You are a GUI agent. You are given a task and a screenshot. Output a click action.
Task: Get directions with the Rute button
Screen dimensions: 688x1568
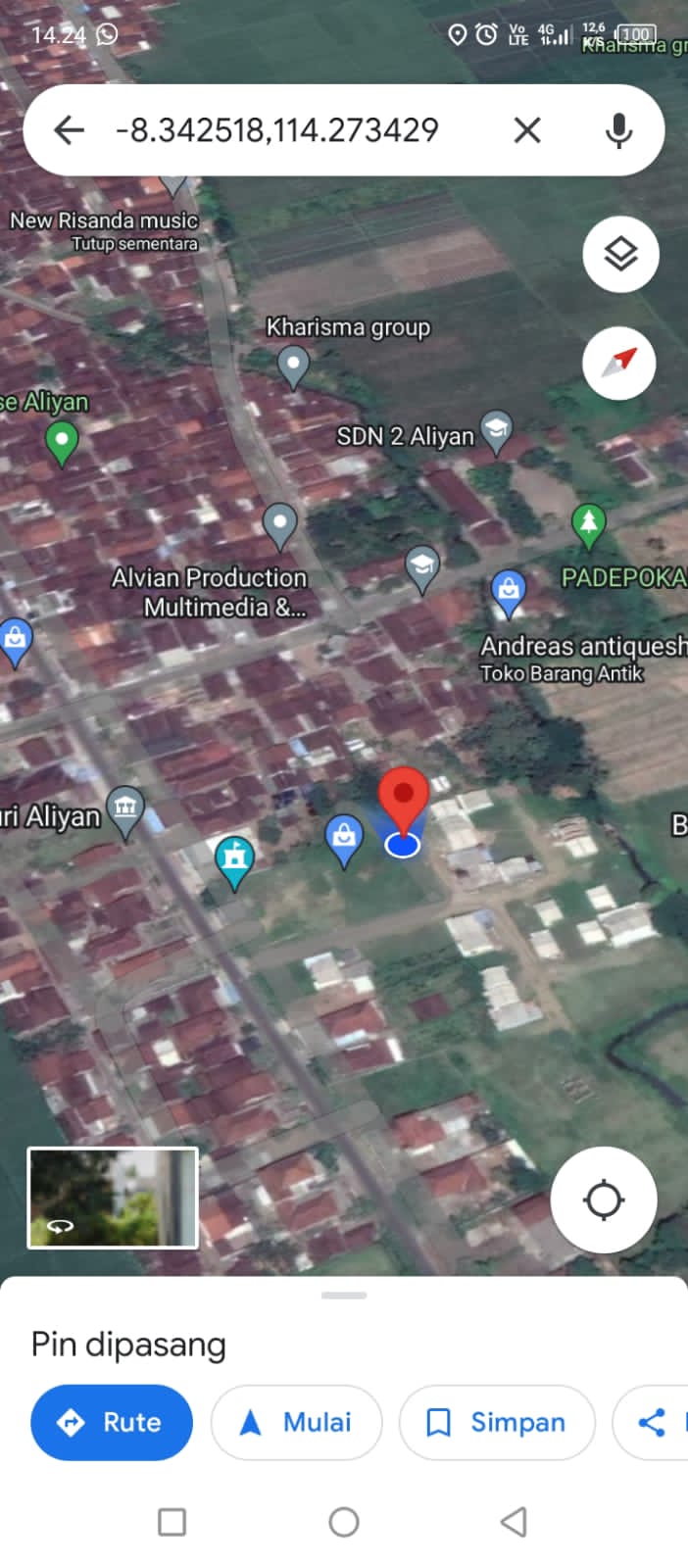tap(112, 1422)
